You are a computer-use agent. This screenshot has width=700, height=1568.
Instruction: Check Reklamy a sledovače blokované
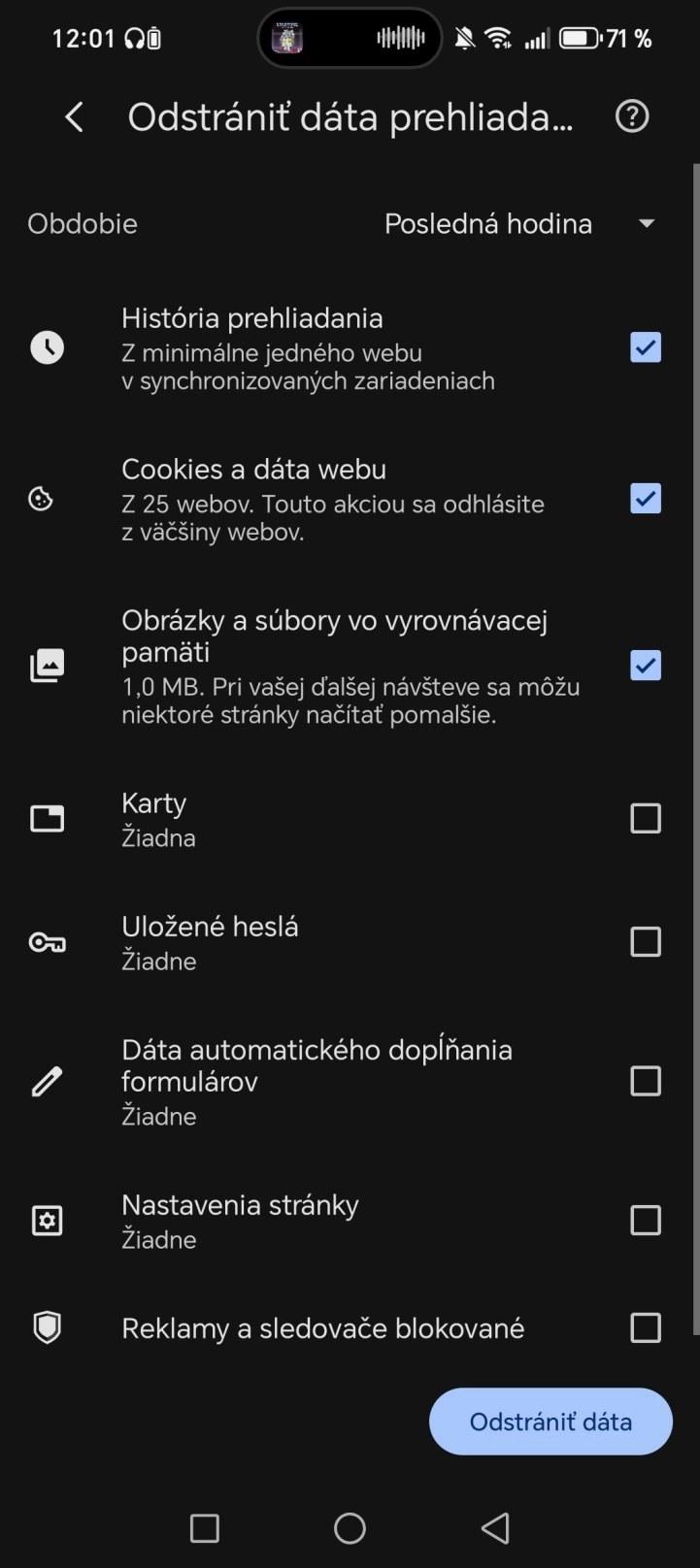coord(646,1327)
